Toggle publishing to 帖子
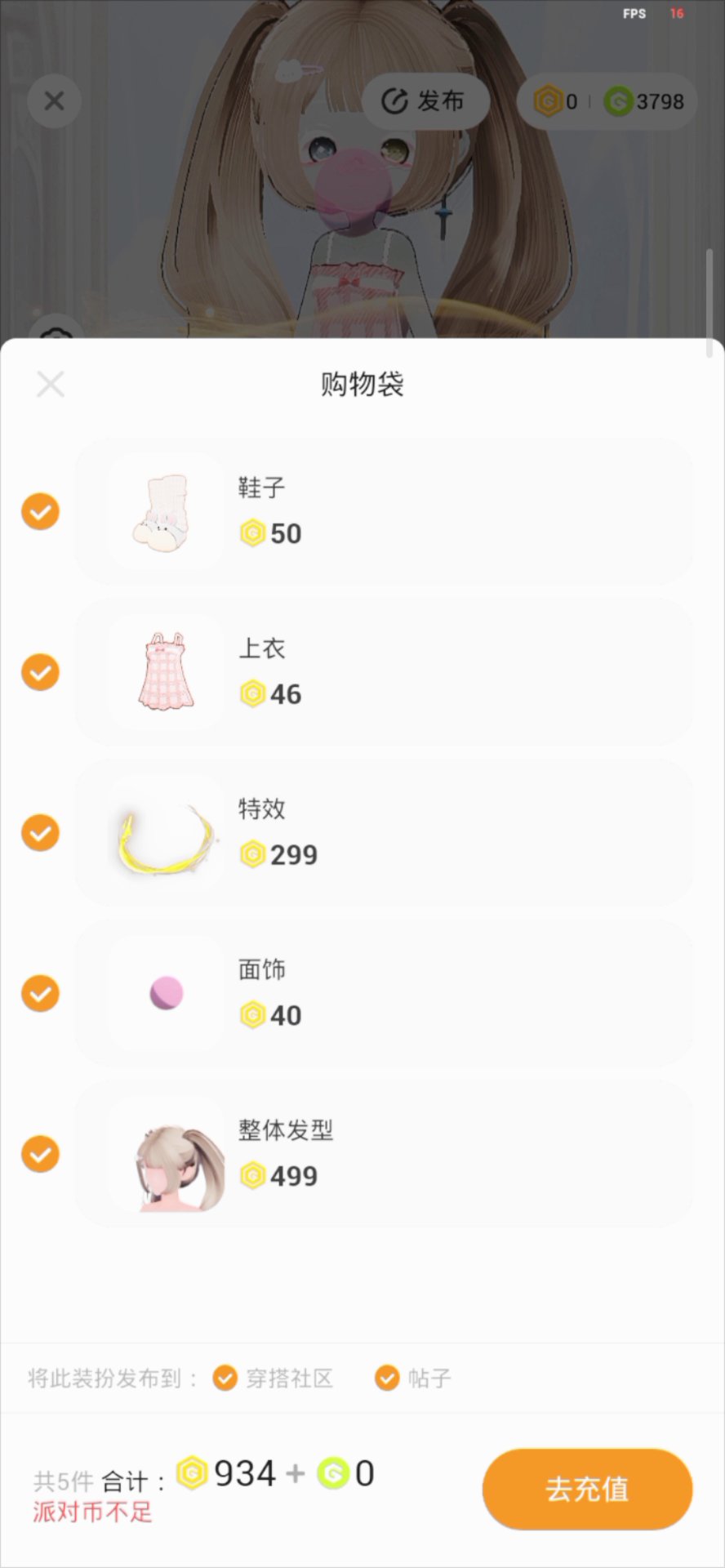Image resolution: width=725 pixels, height=1568 pixels. (x=387, y=1378)
